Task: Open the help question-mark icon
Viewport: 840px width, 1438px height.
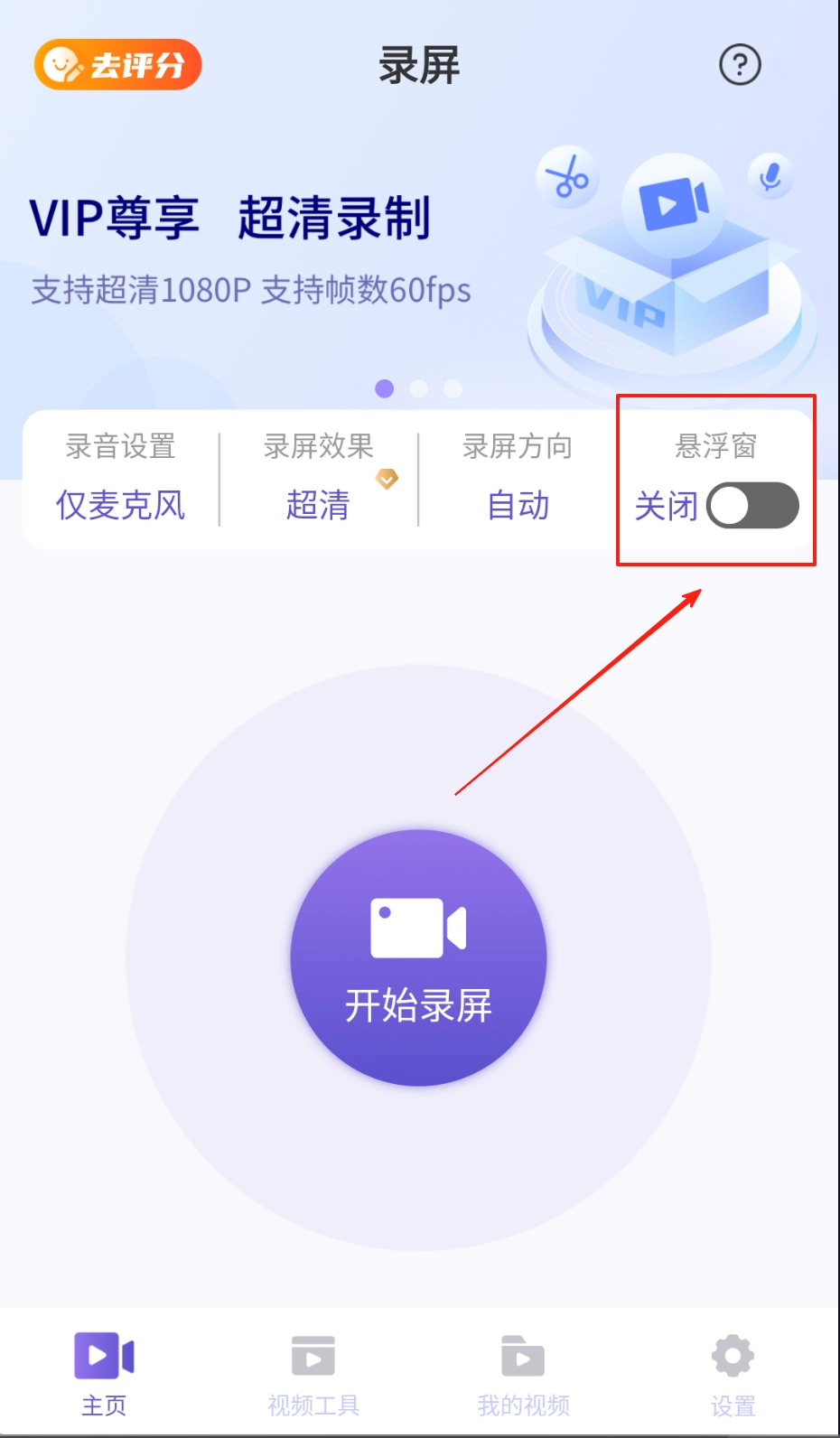Action: coord(740,65)
